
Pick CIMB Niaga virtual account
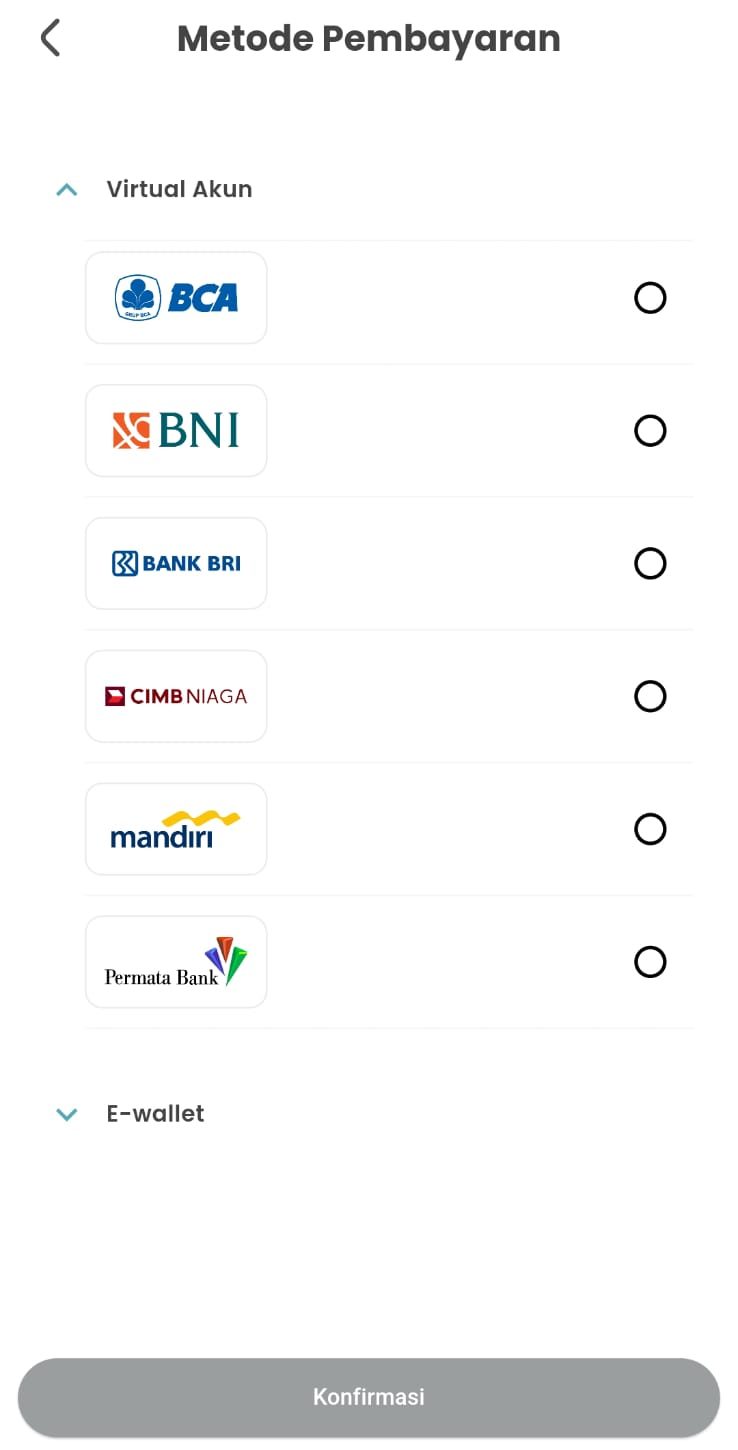(650, 696)
